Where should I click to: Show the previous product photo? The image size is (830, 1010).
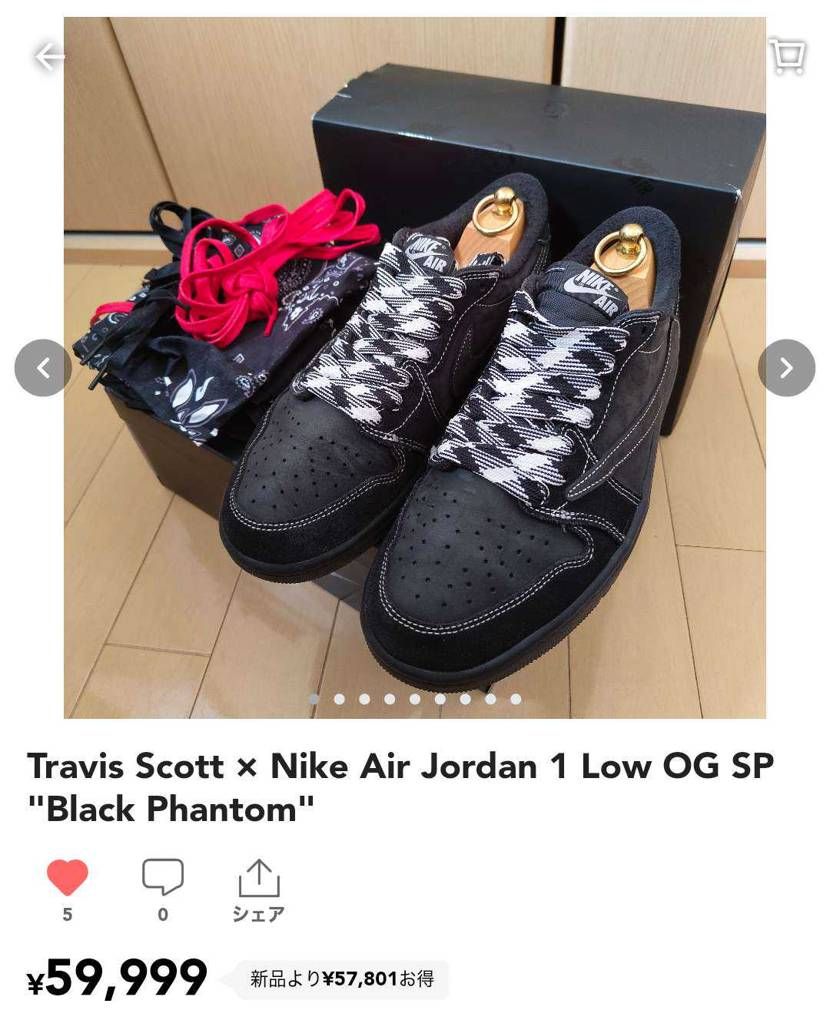(x=43, y=368)
